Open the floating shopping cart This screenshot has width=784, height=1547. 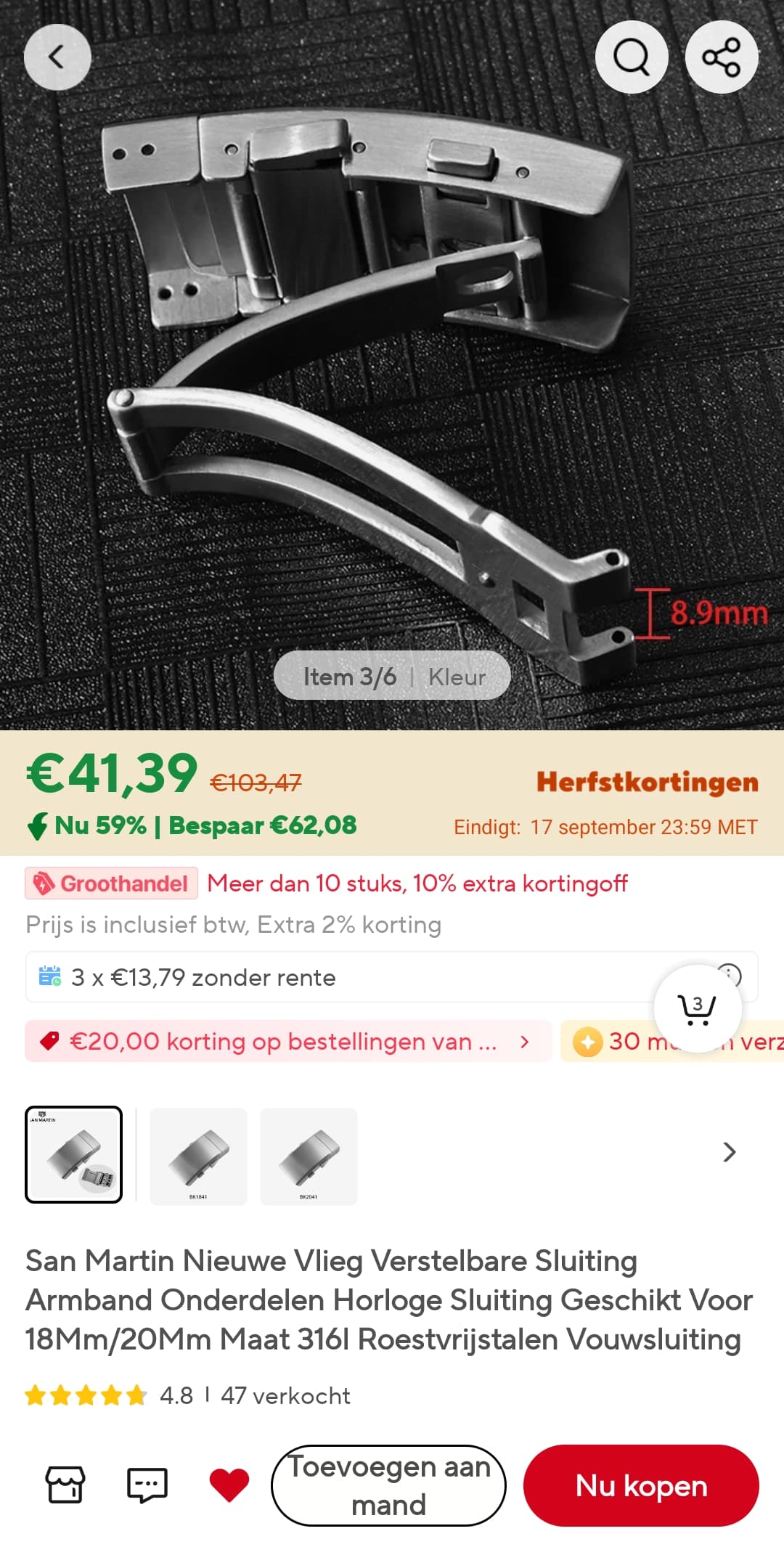pyautogui.click(x=698, y=1008)
